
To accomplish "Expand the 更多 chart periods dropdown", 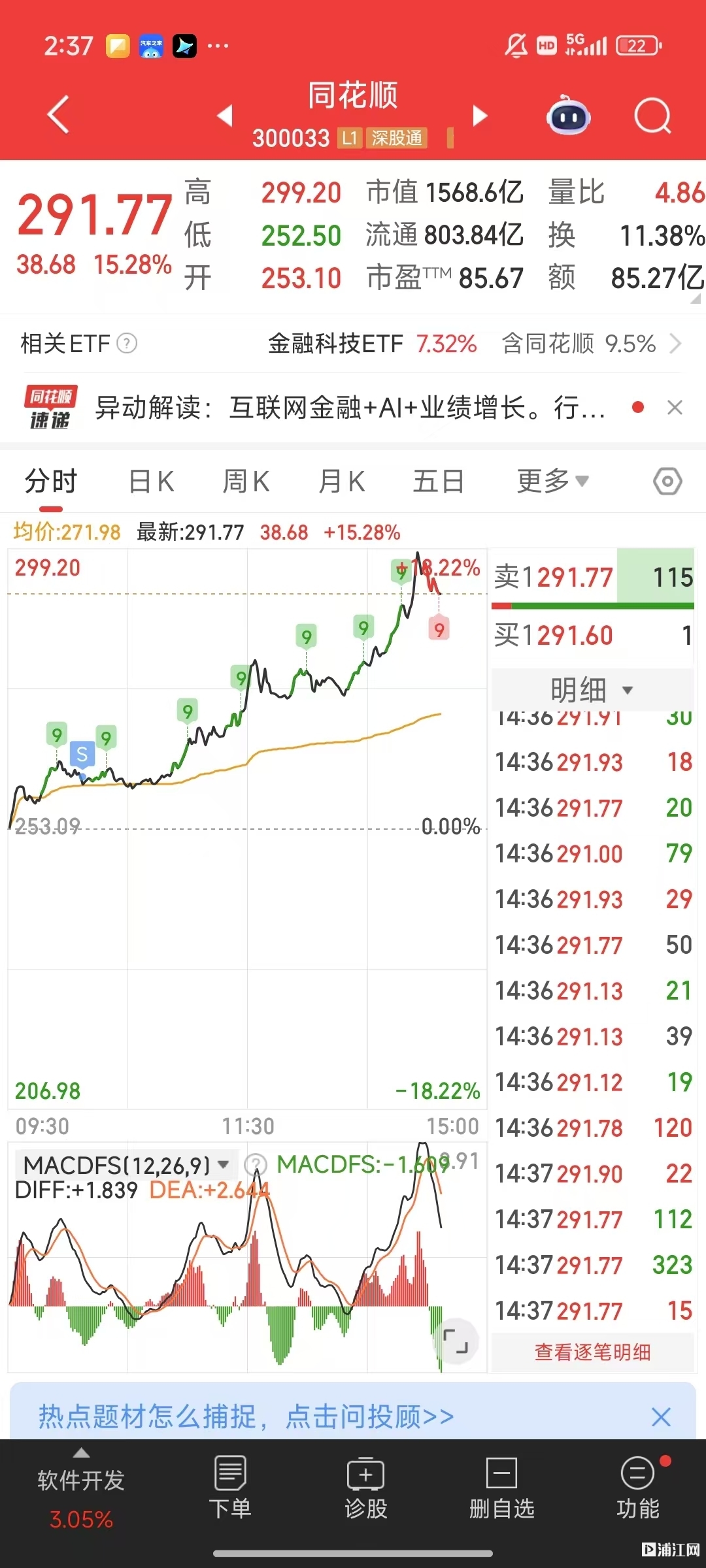I will pos(552,482).
